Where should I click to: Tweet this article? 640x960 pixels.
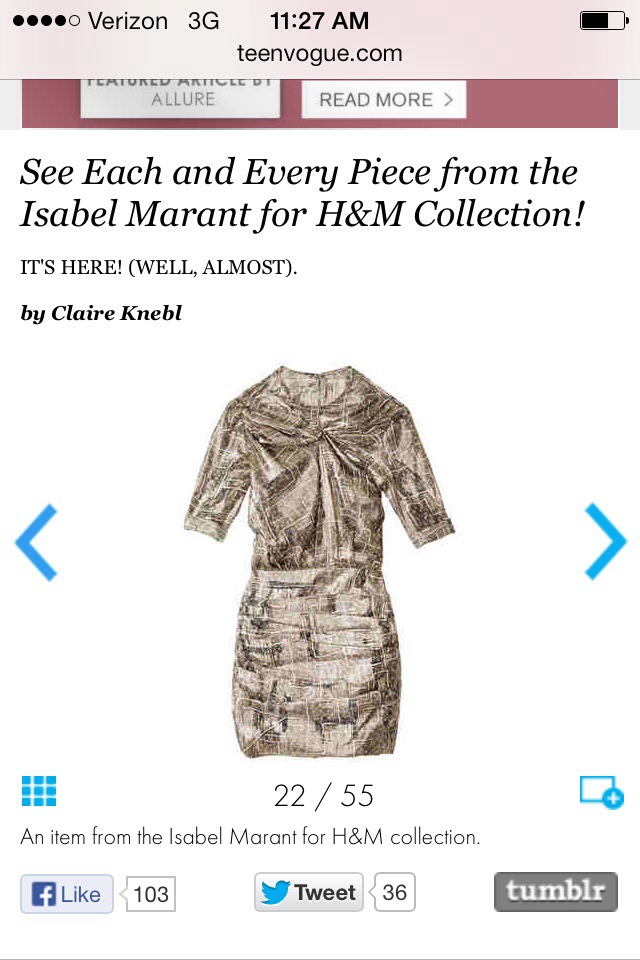click(309, 892)
